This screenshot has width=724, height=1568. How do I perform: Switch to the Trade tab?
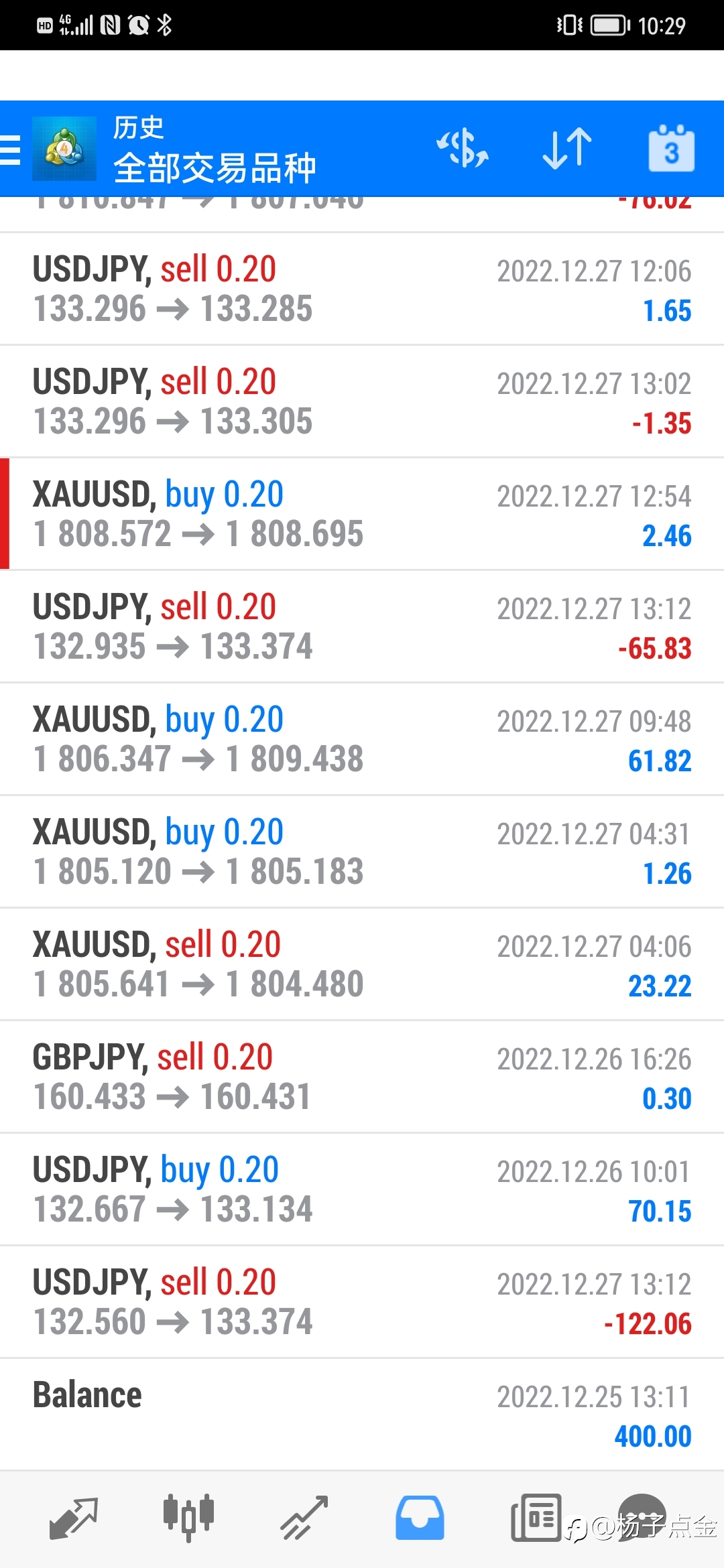pyautogui.click(x=304, y=1518)
